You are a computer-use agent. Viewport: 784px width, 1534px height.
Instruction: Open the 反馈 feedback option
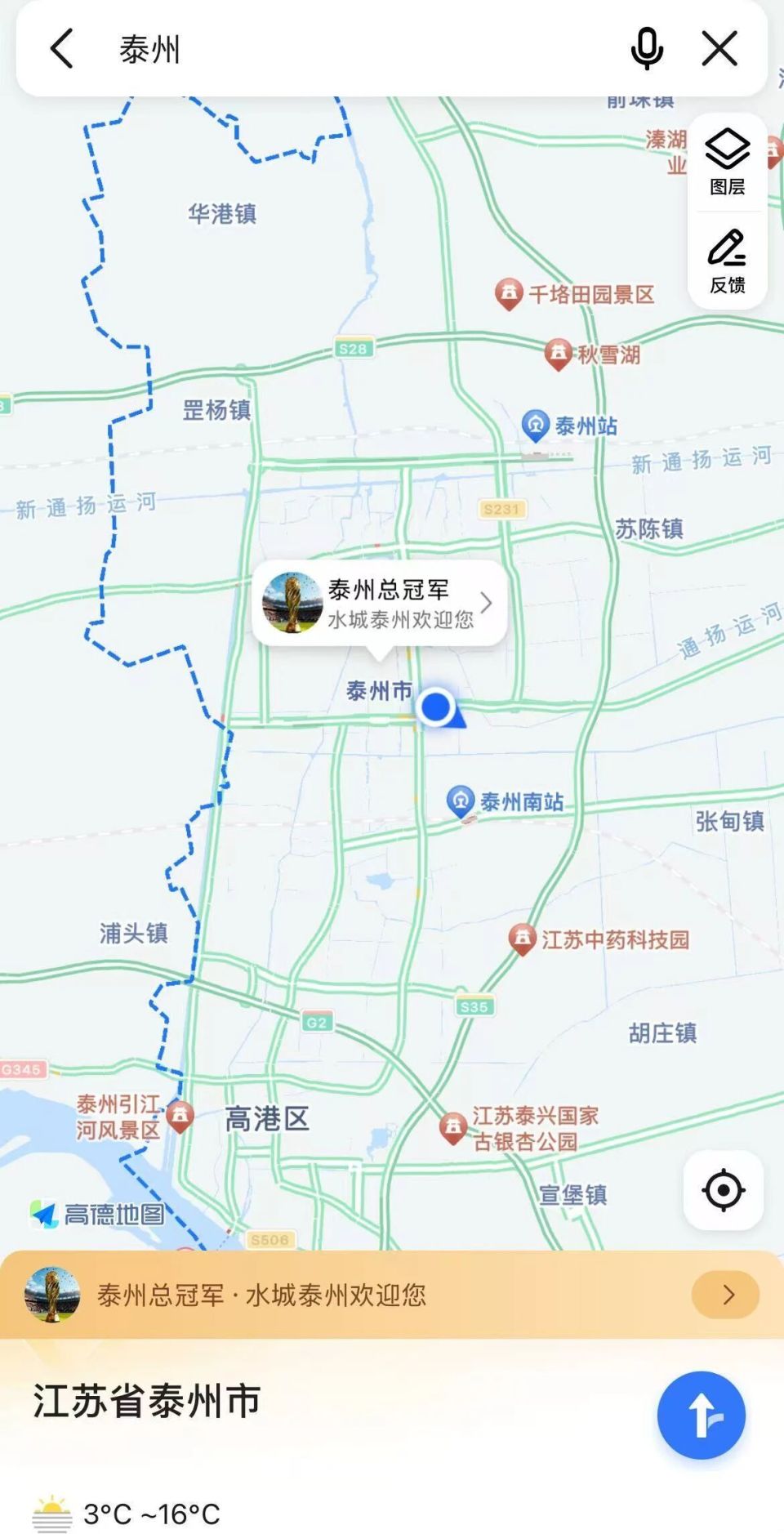click(727, 261)
